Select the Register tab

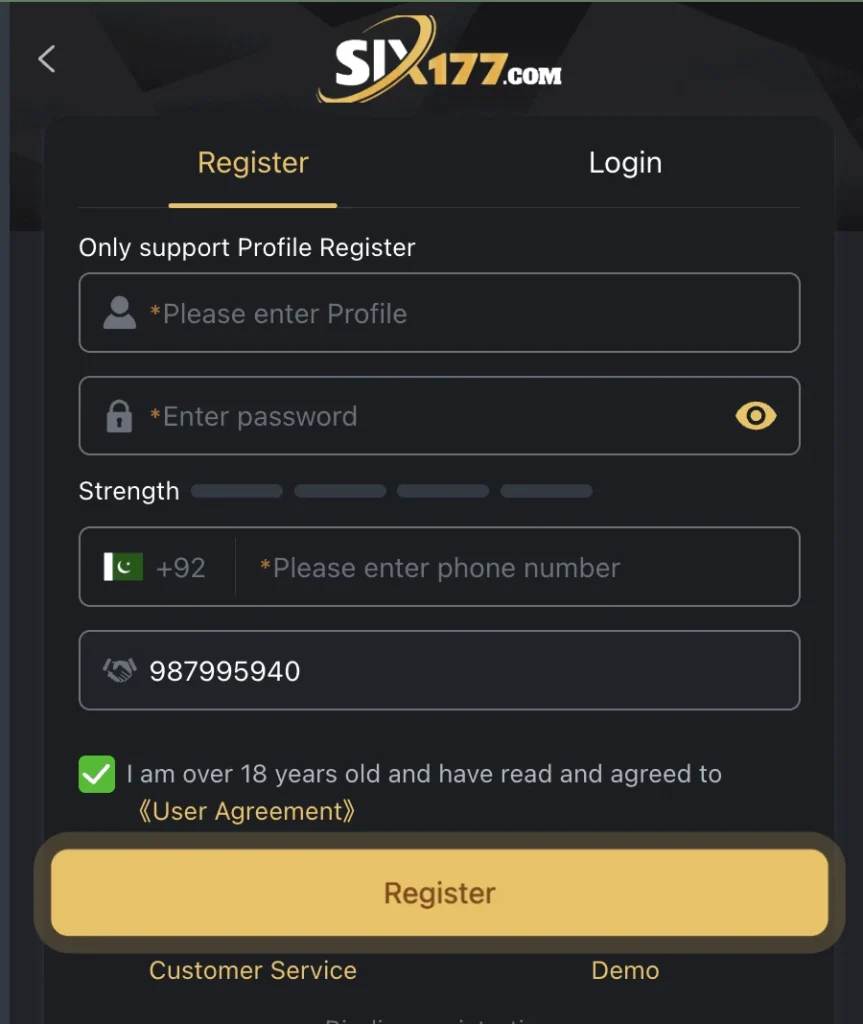coord(253,163)
